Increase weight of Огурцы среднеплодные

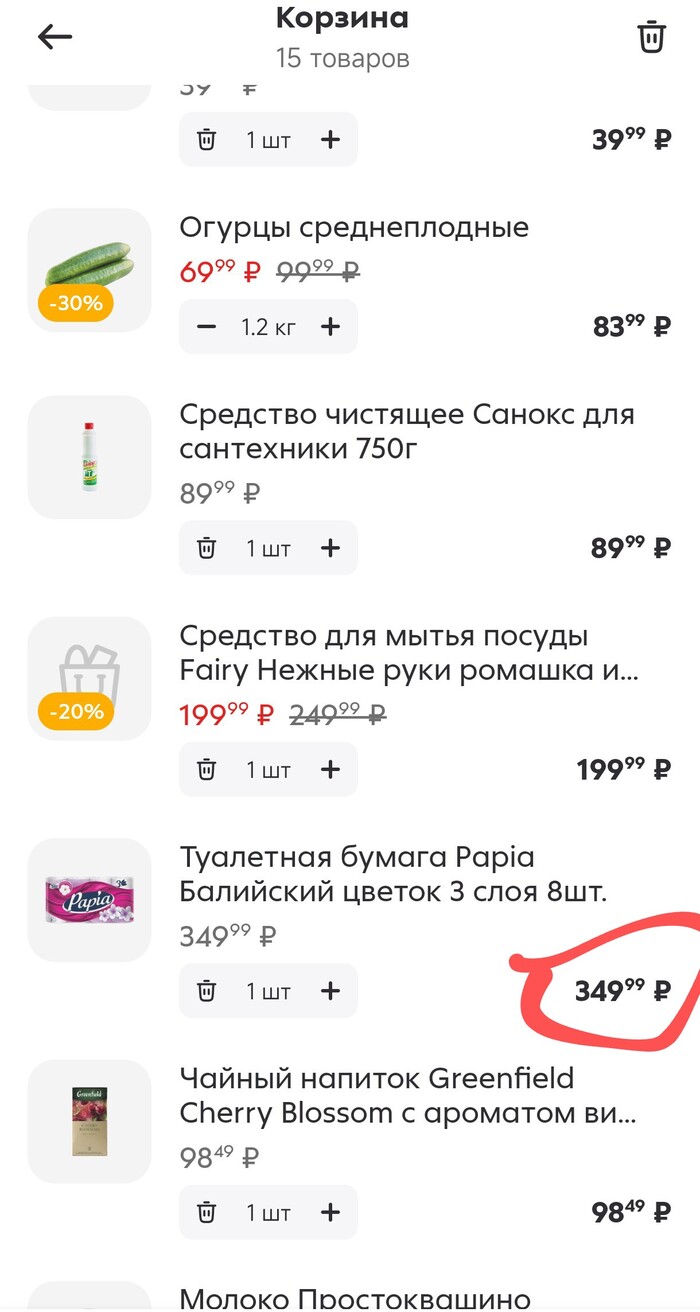330,327
